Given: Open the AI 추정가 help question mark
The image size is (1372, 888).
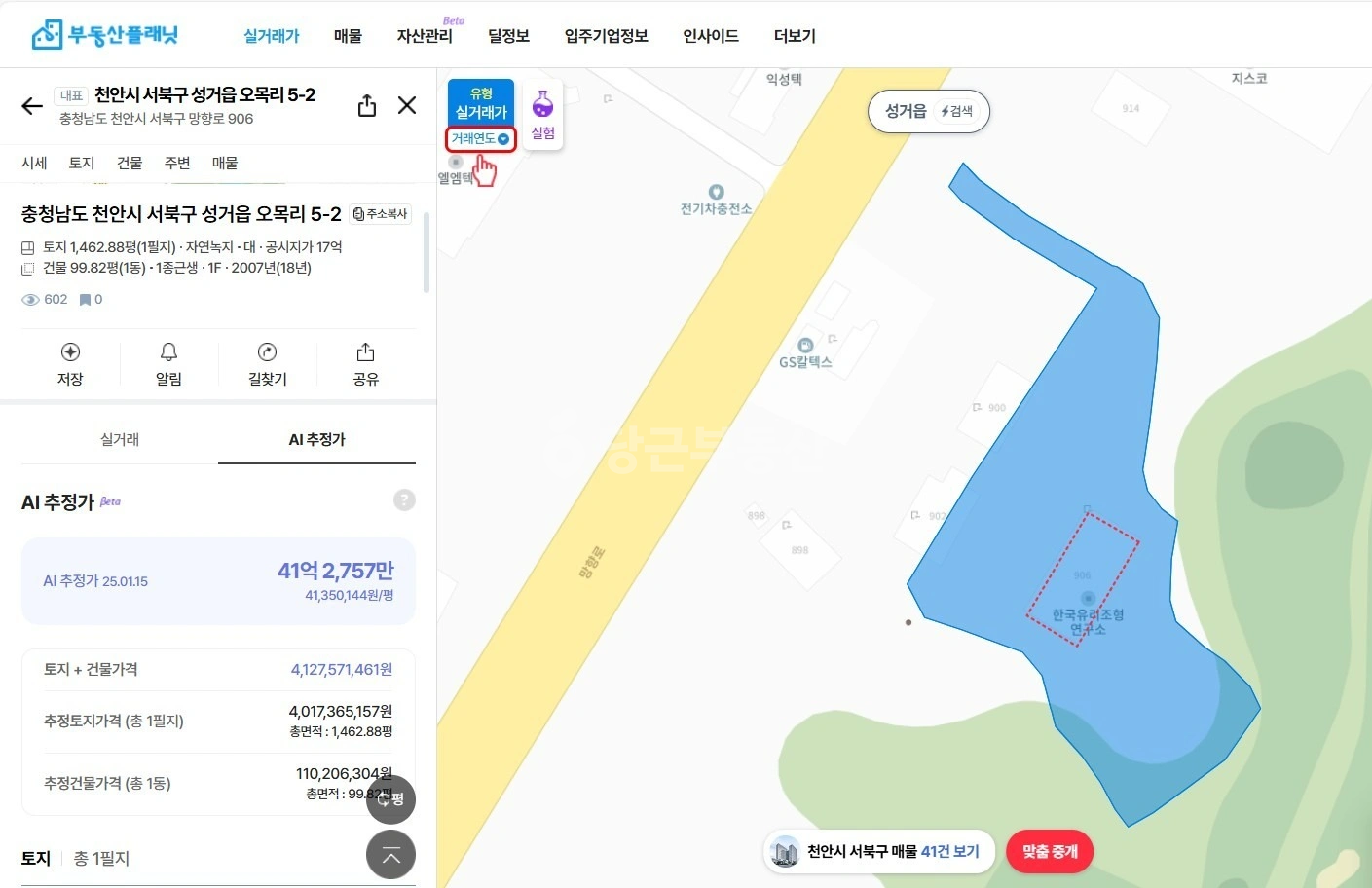Looking at the screenshot, I should pyautogui.click(x=404, y=500).
